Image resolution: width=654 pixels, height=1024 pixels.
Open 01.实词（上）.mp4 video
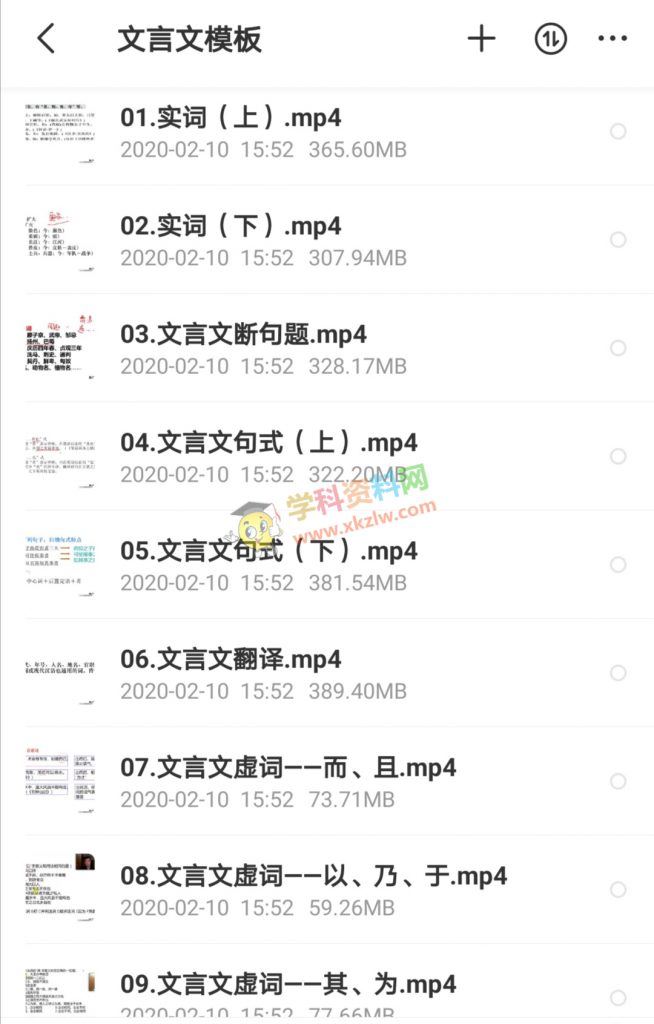coord(231,118)
